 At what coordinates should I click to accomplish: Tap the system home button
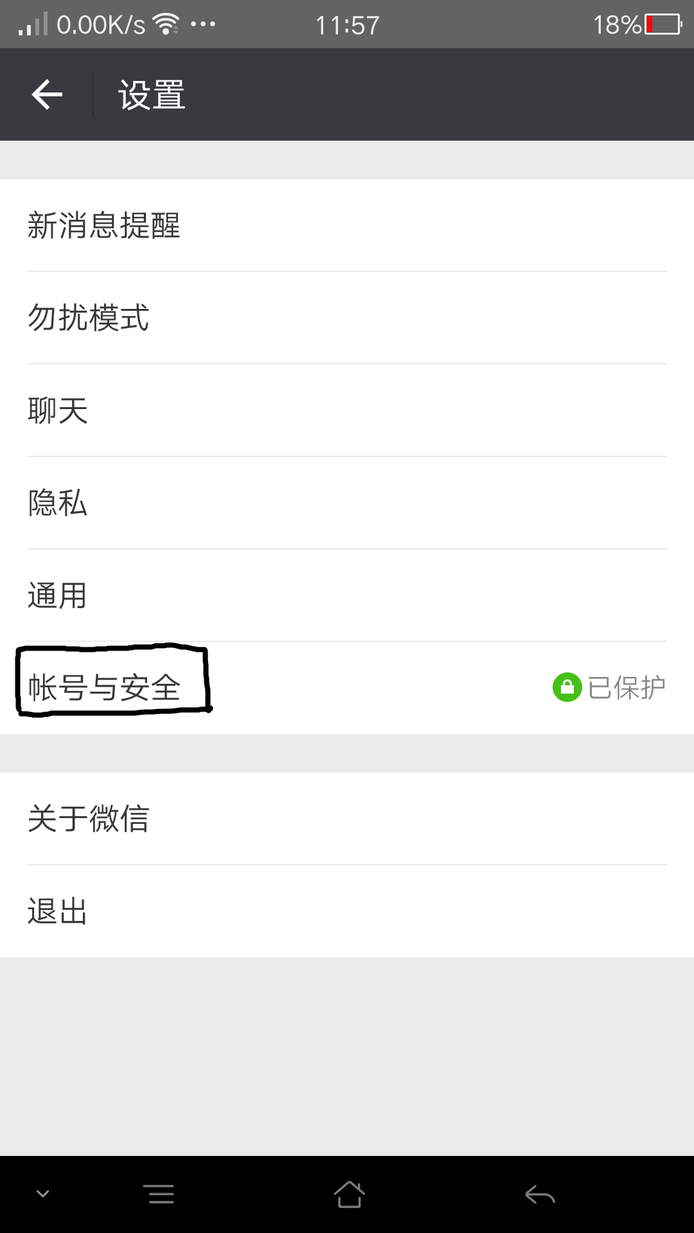(349, 1194)
